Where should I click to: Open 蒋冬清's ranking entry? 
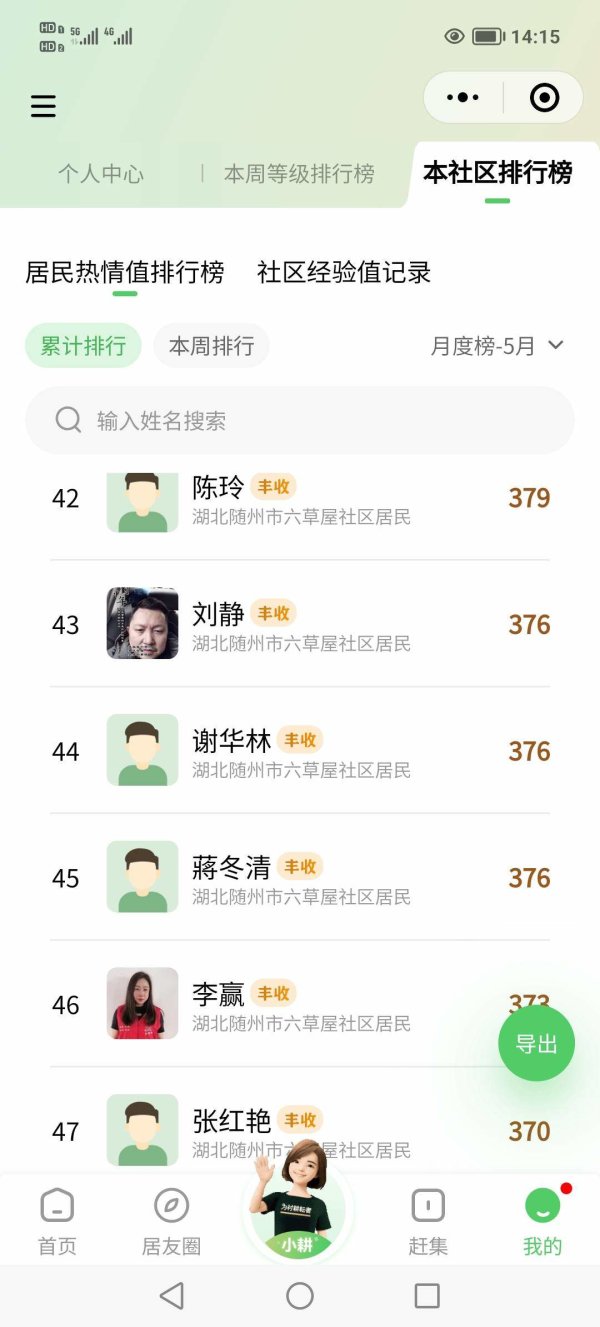300,878
